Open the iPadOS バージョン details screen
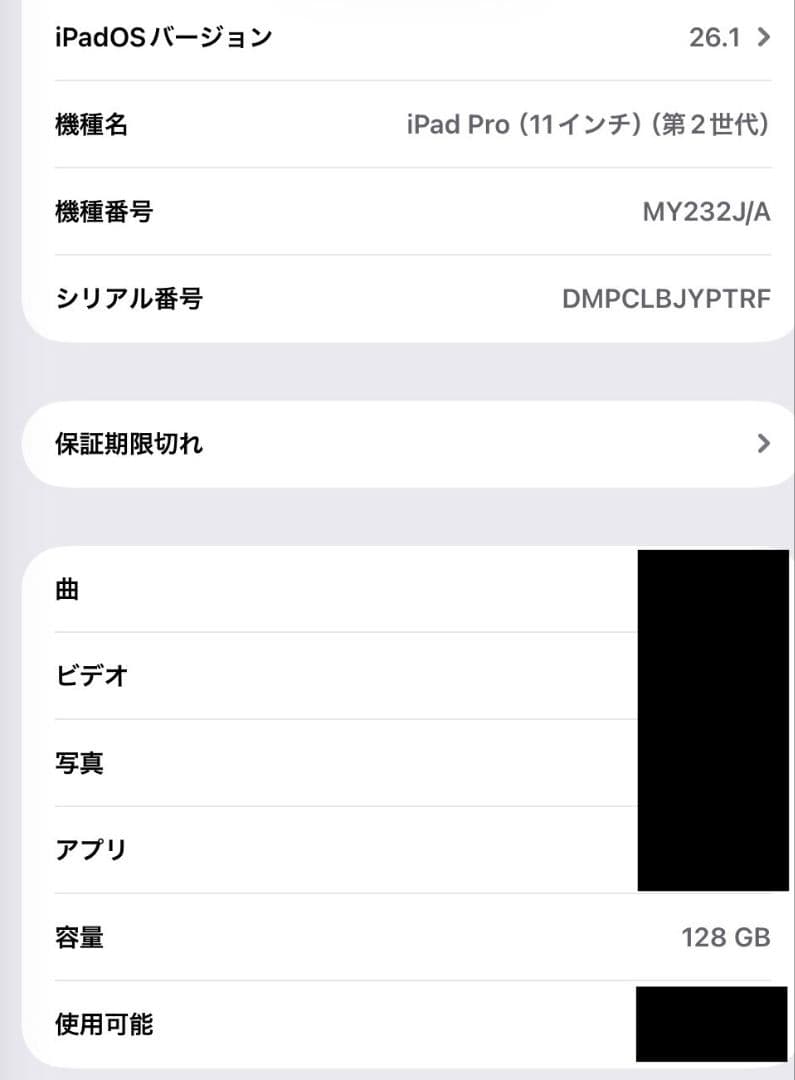This screenshot has width=795, height=1080. pos(400,37)
